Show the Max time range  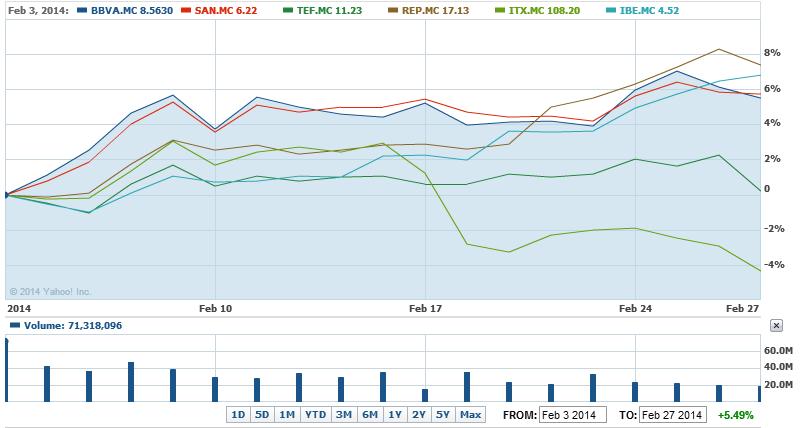coord(470,414)
